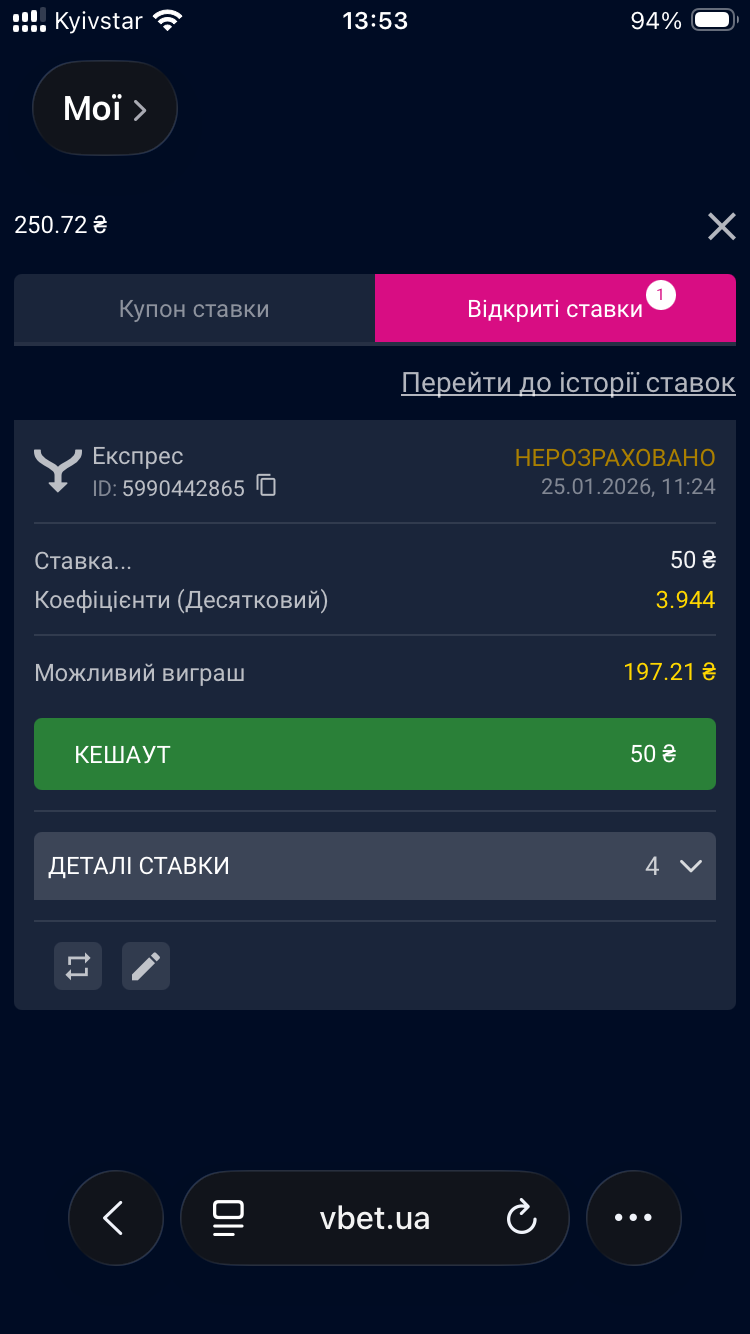
Task: Select the Відкриті ставки tab
Action: pyautogui.click(x=555, y=309)
